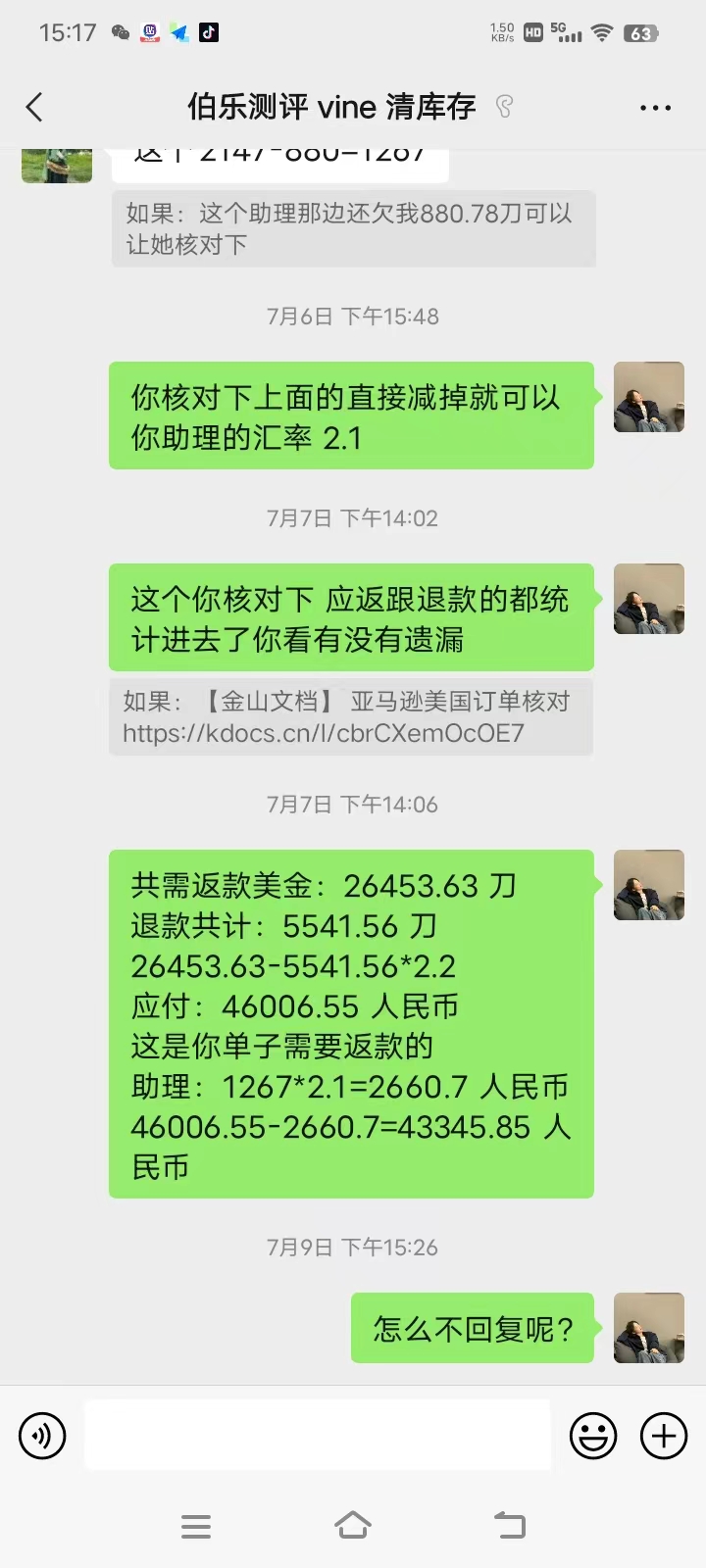Open the plus attachments menu
Screen dimensions: 706x1568
coord(664,1436)
